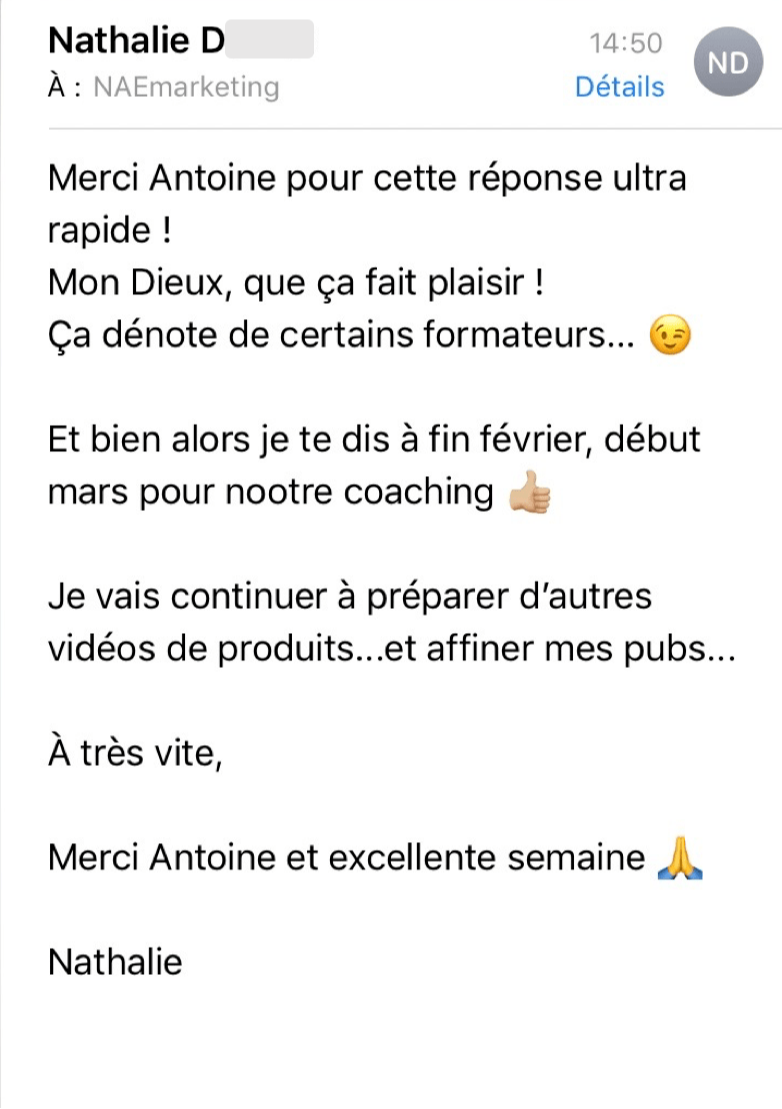
Task: Open the Détails link in the header
Action: 619,87
